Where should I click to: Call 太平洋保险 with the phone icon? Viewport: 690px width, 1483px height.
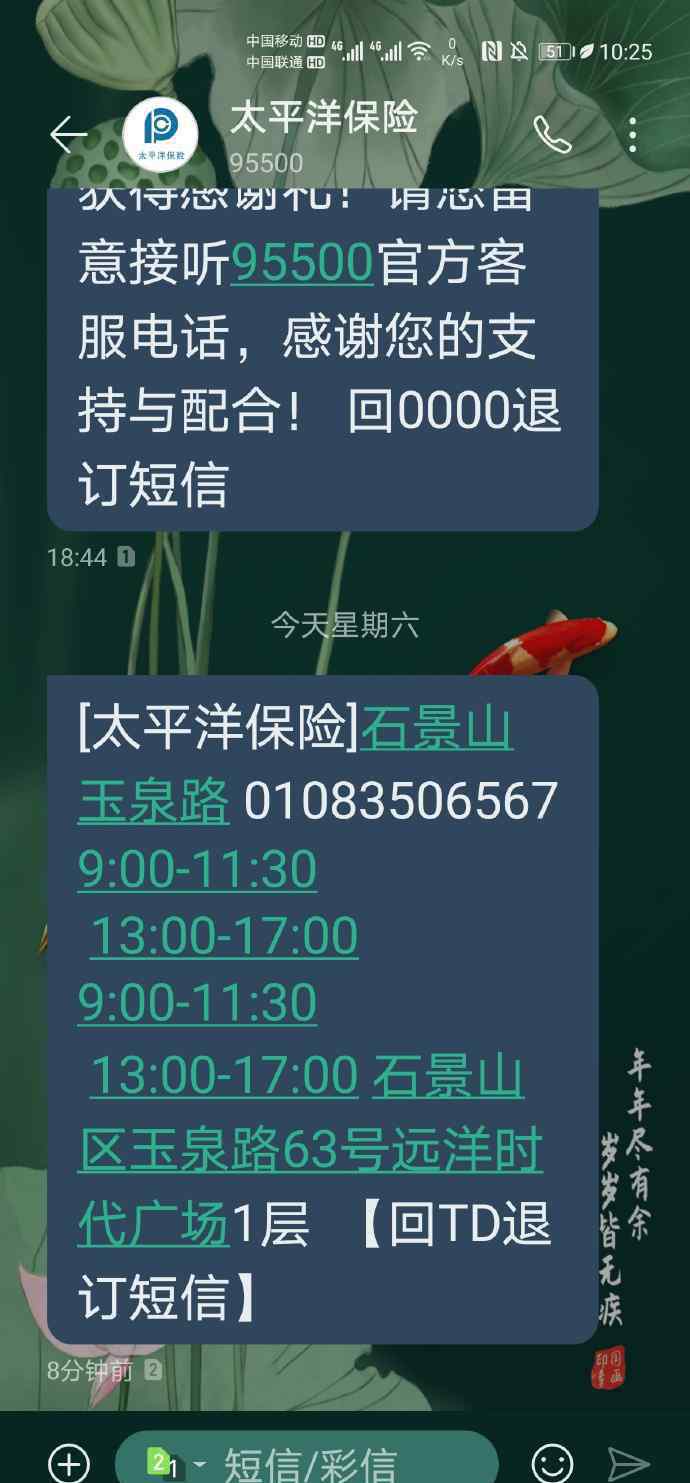click(x=552, y=135)
